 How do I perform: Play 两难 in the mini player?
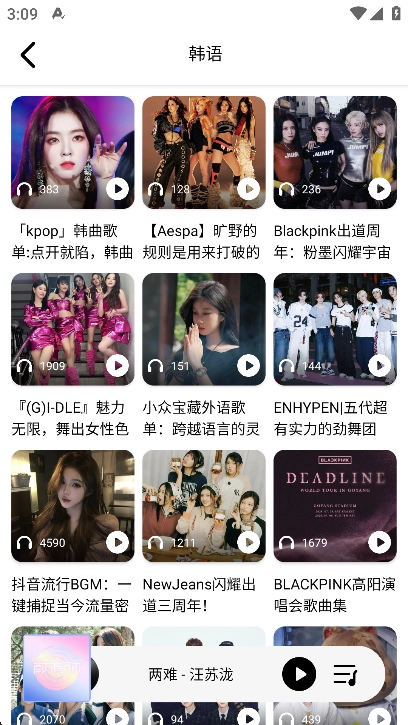pyautogui.click(x=299, y=674)
